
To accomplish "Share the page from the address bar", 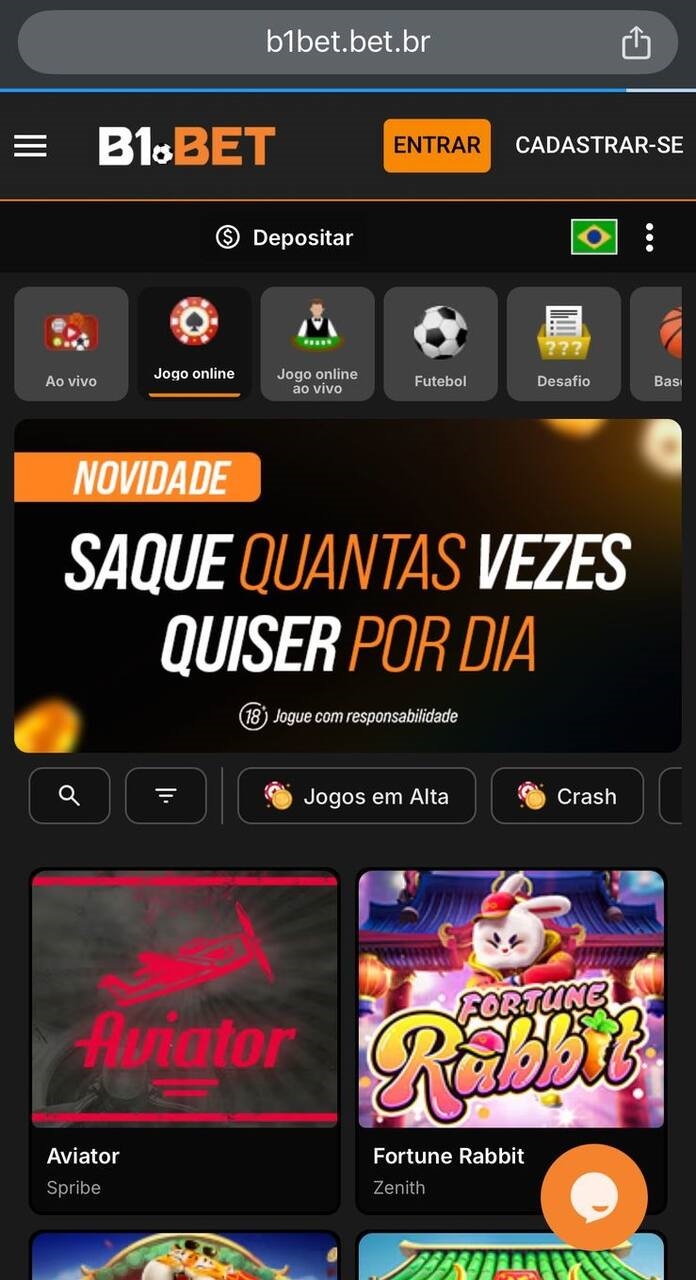I will (x=636, y=43).
